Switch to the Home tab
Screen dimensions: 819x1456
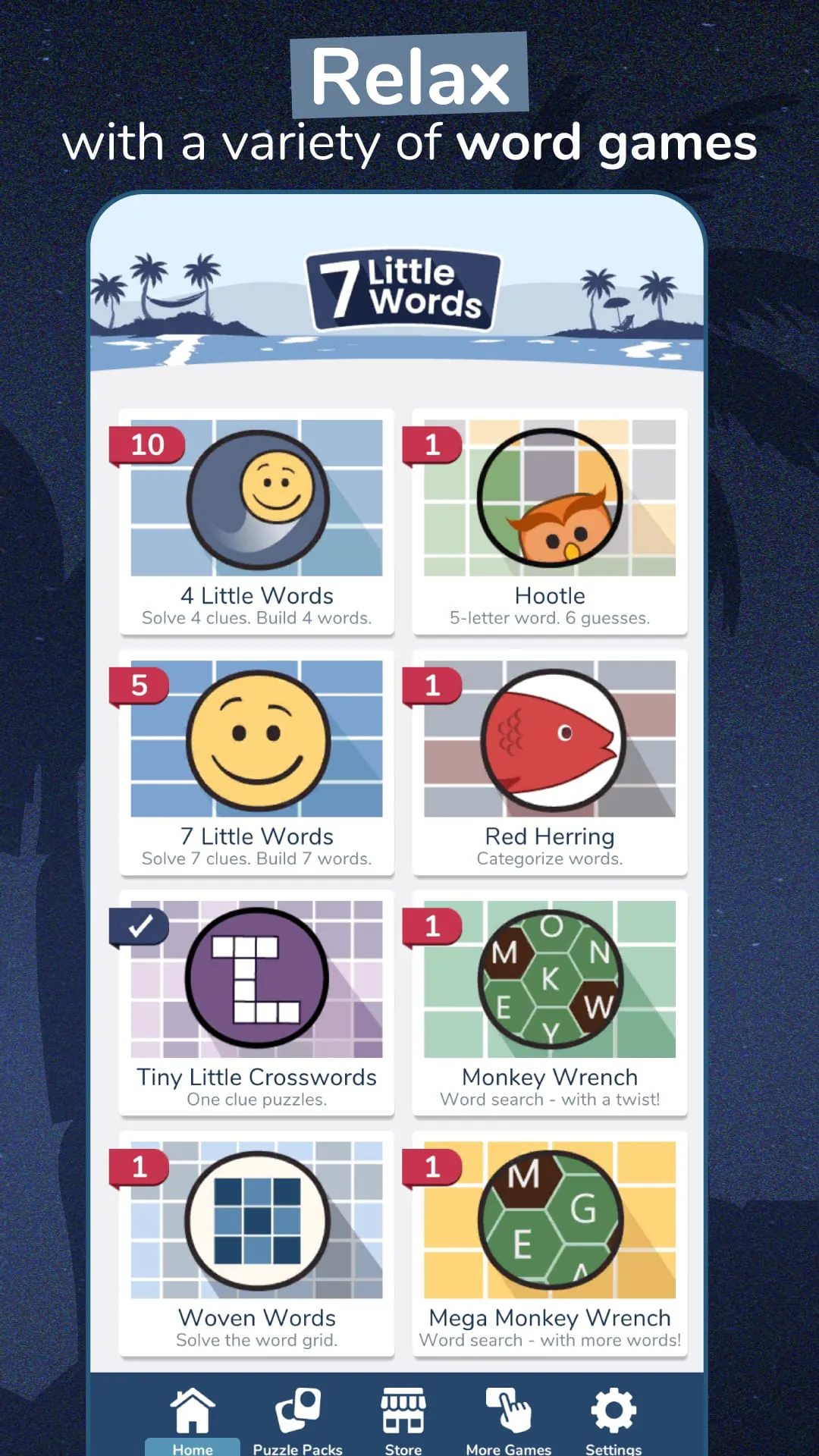(x=193, y=1418)
